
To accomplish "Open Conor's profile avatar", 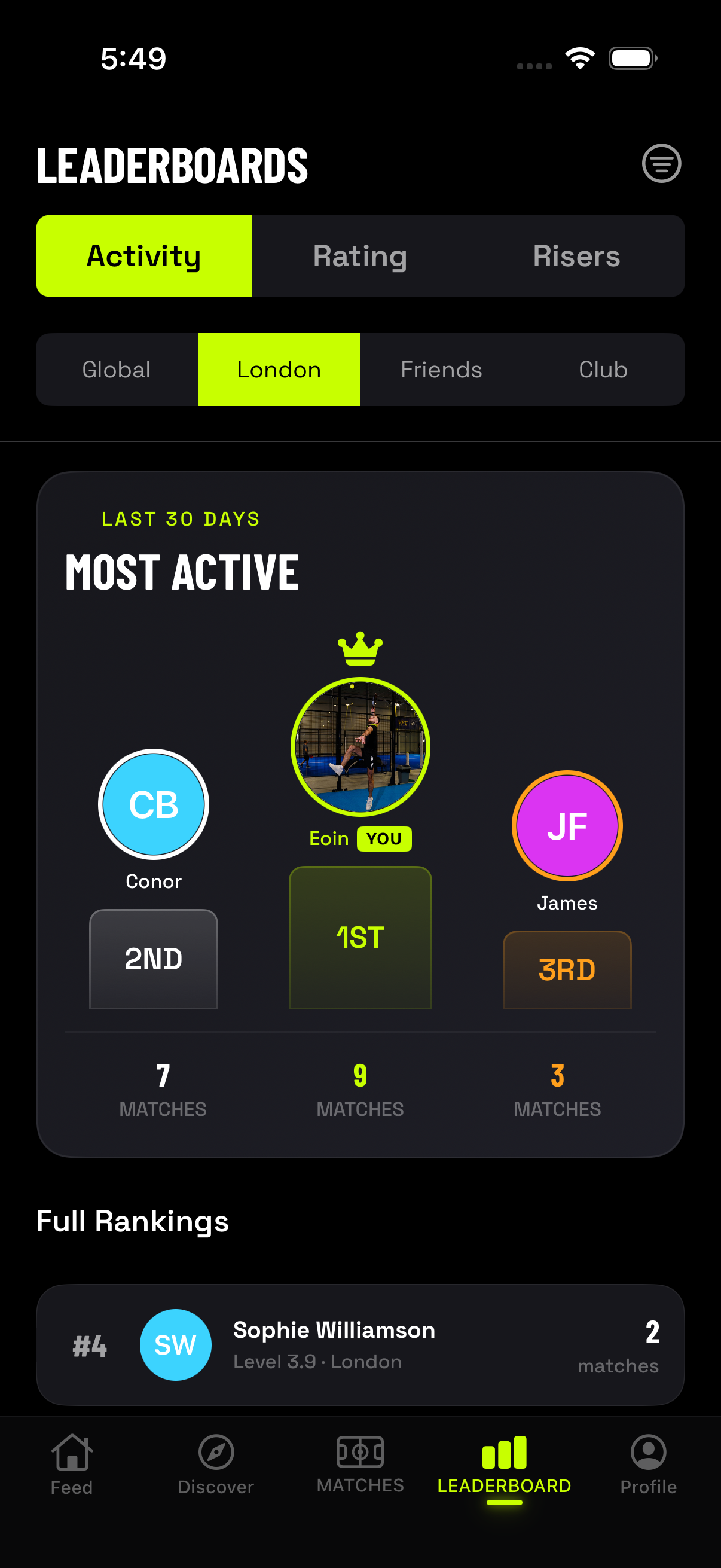I will click(153, 804).
